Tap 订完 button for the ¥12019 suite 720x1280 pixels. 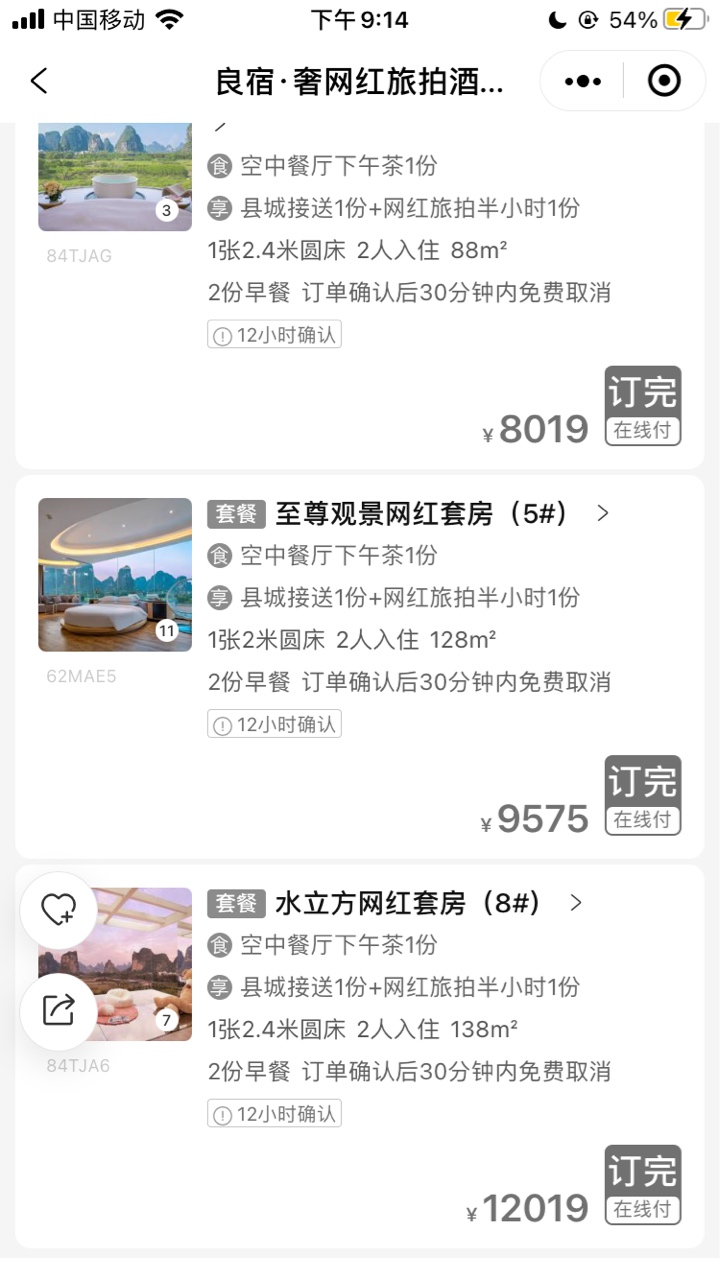pos(643,1184)
